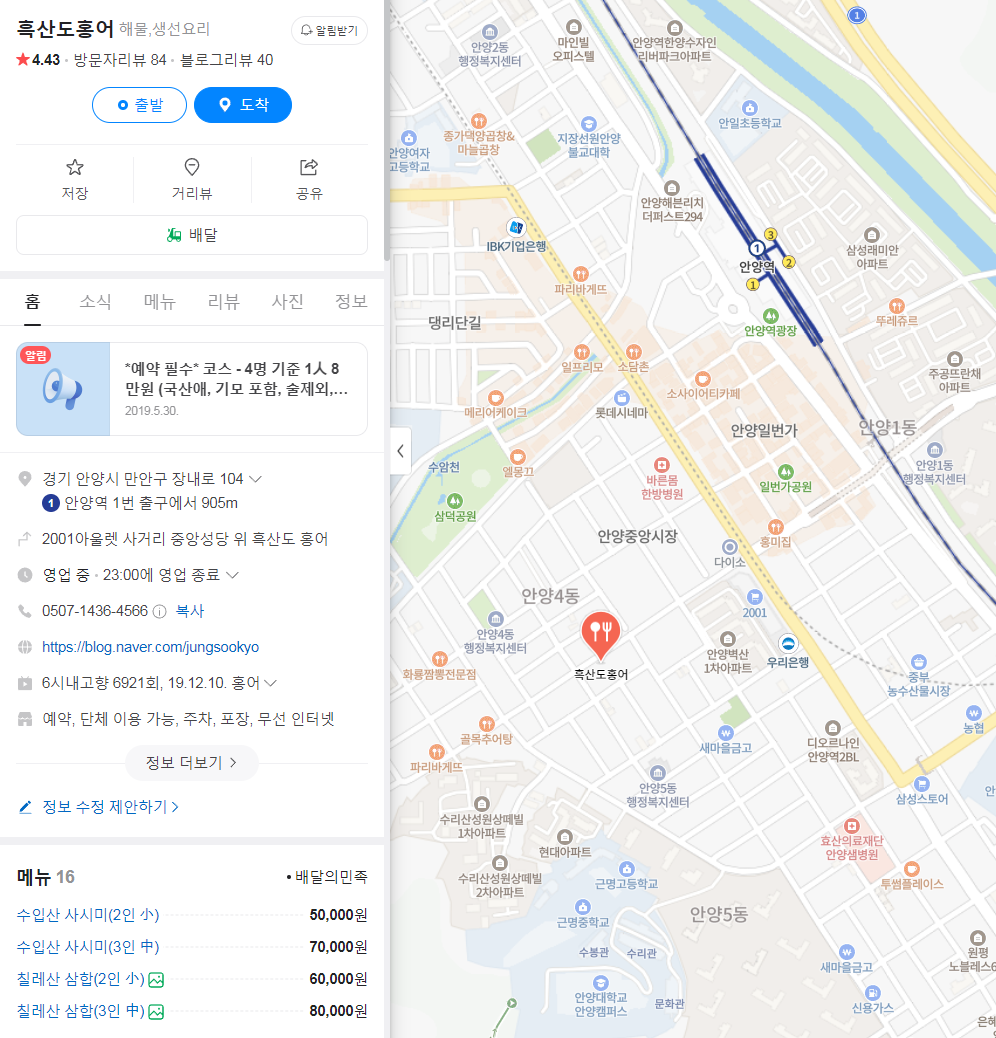
Task: Tap the 알림받기 notification button
Action: click(329, 31)
